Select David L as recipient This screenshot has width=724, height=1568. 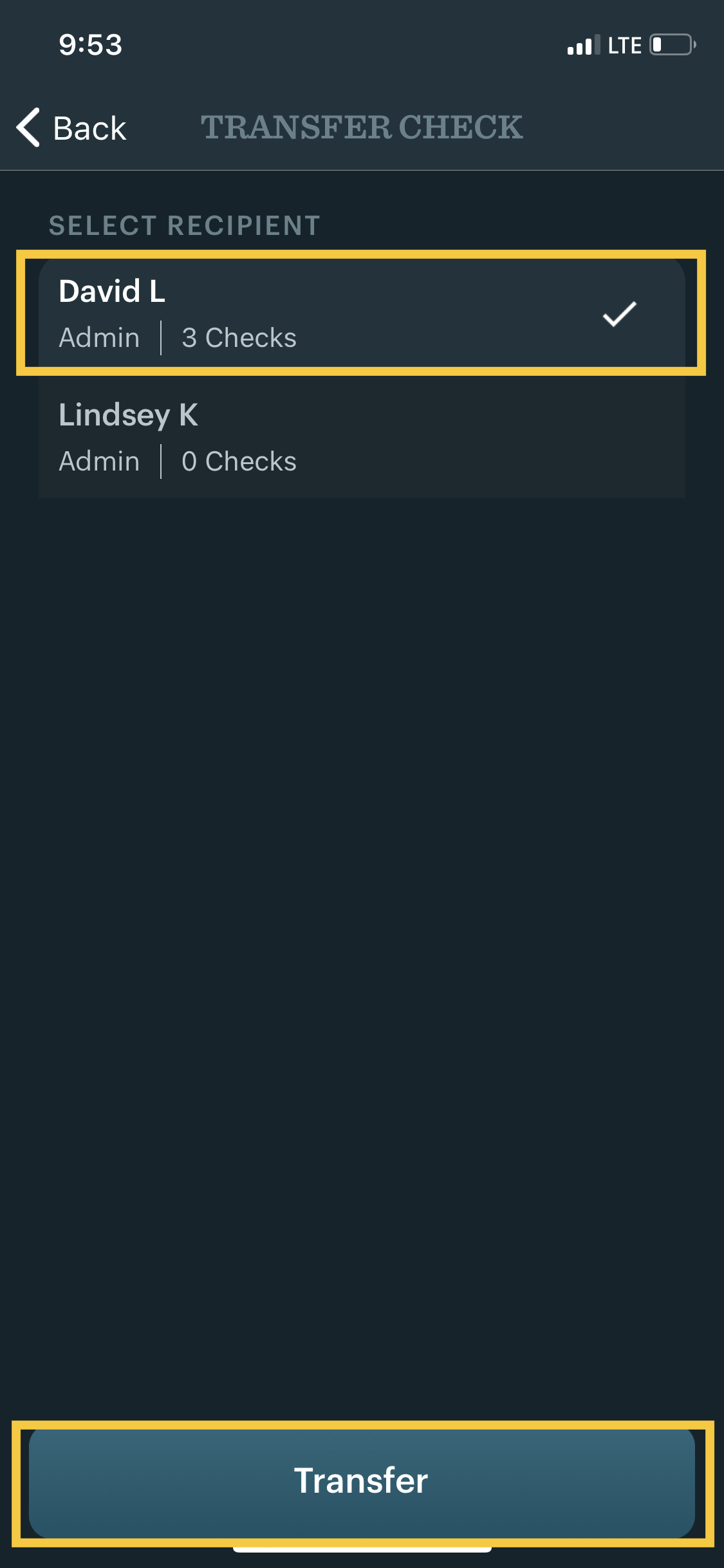click(x=360, y=315)
